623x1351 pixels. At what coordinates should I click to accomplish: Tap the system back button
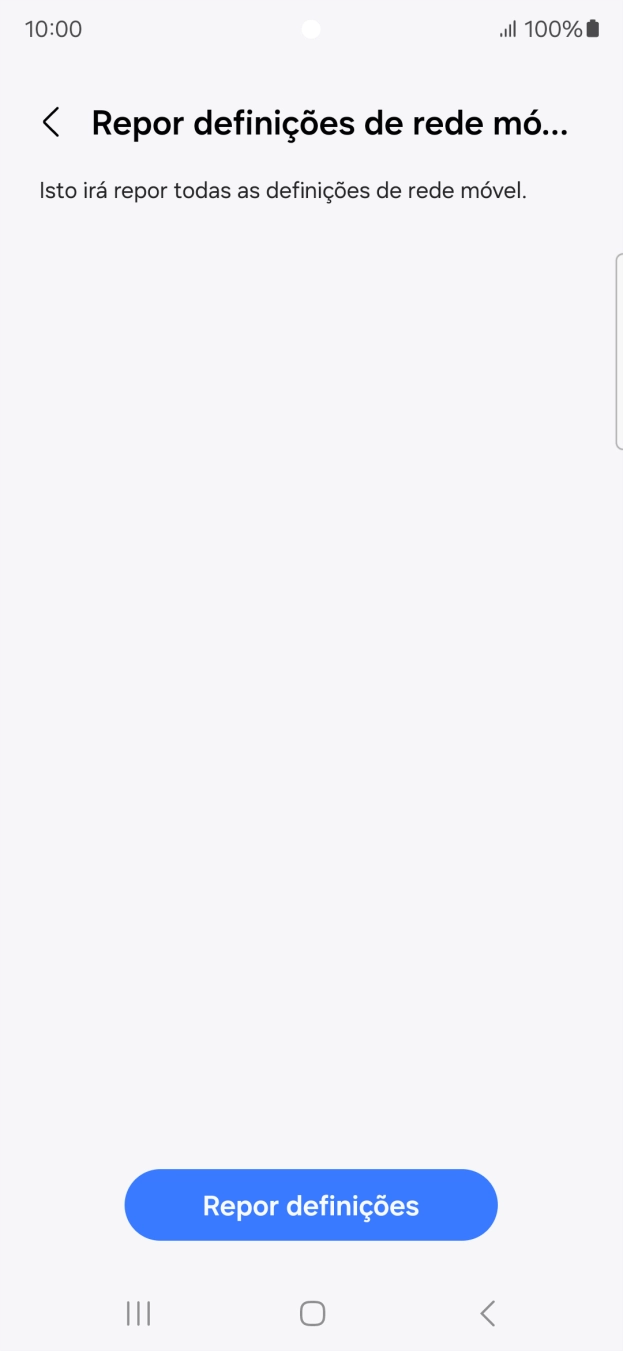pos(487,1313)
